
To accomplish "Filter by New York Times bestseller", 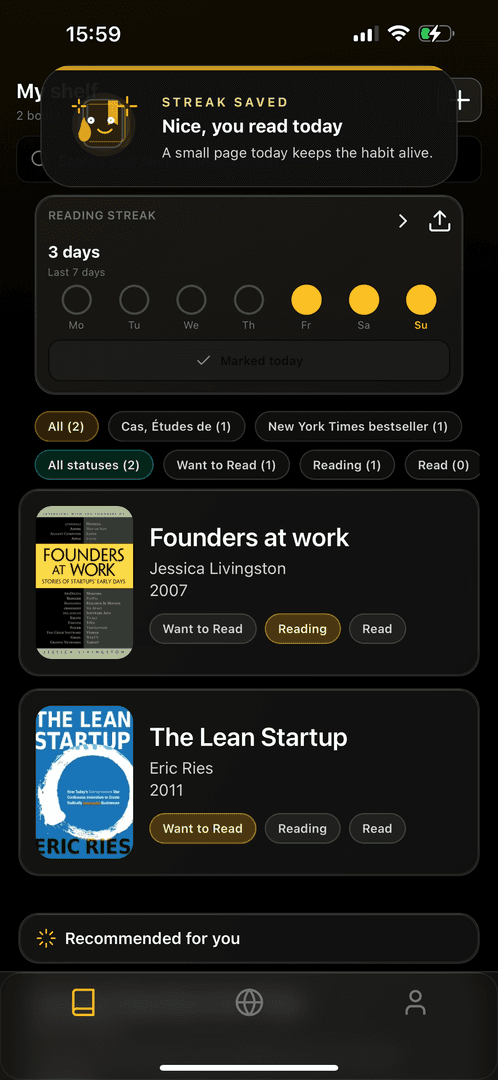I will [357, 426].
